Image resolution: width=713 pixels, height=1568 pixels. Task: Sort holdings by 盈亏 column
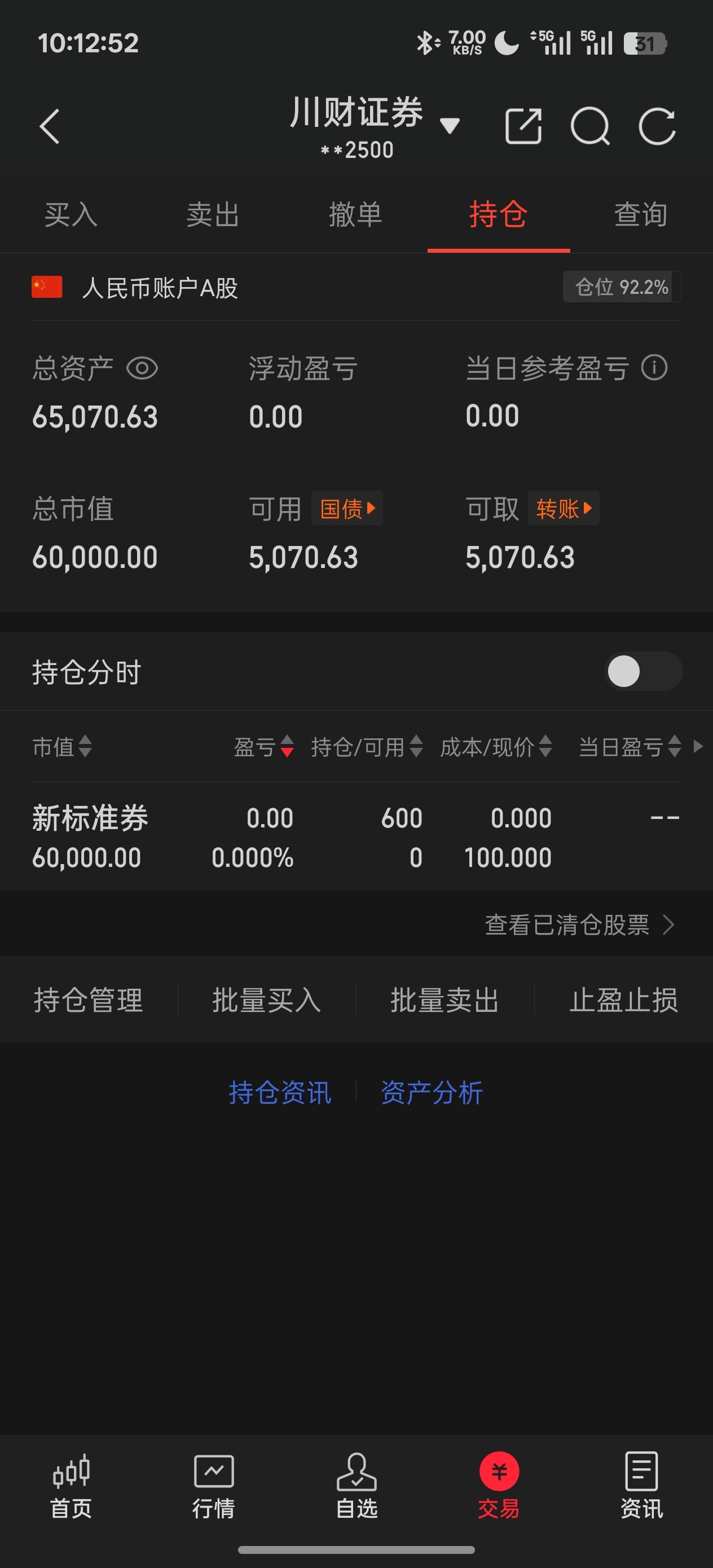pos(263,747)
